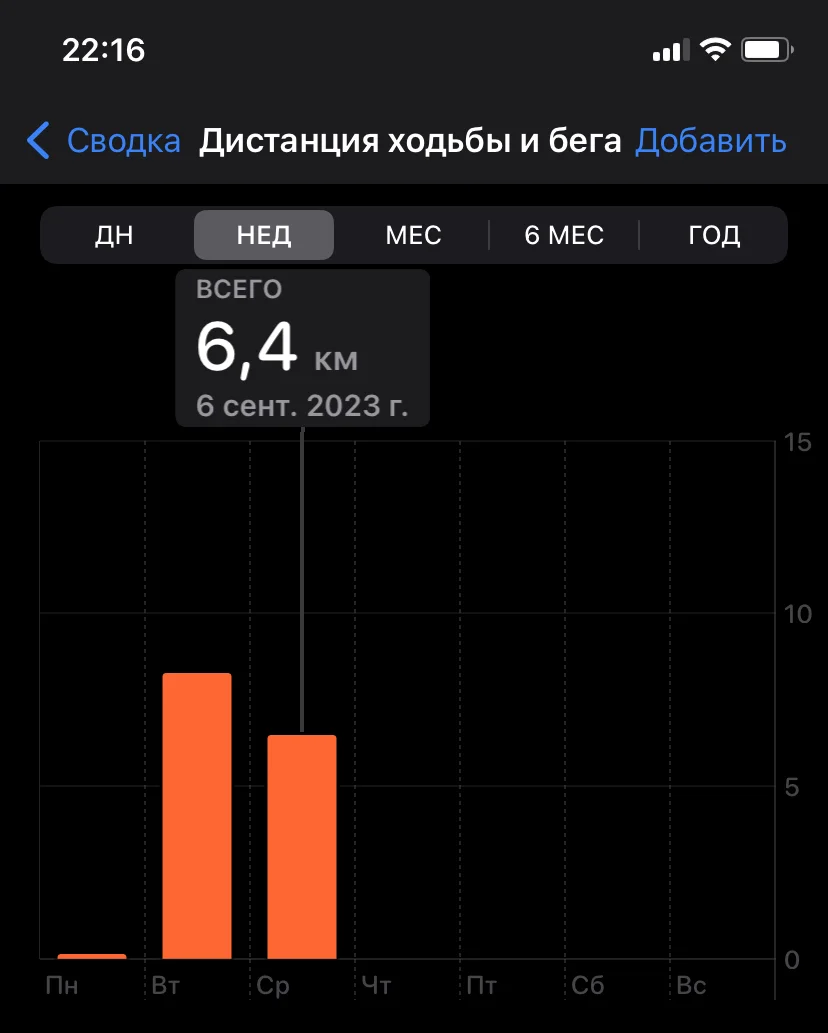This screenshot has width=828, height=1033.
Task: Select Tuesday's orange bar in the chart
Action: tap(197, 816)
